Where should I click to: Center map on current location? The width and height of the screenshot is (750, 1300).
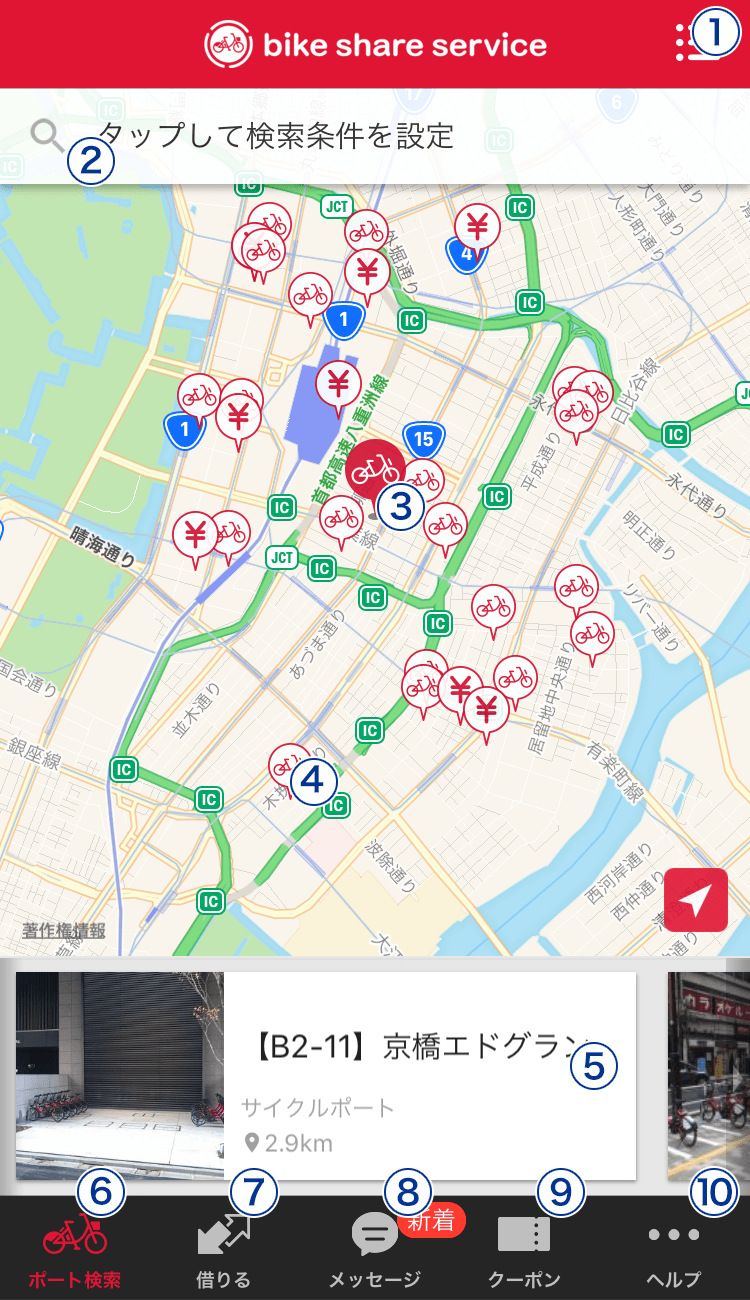pyautogui.click(x=695, y=900)
